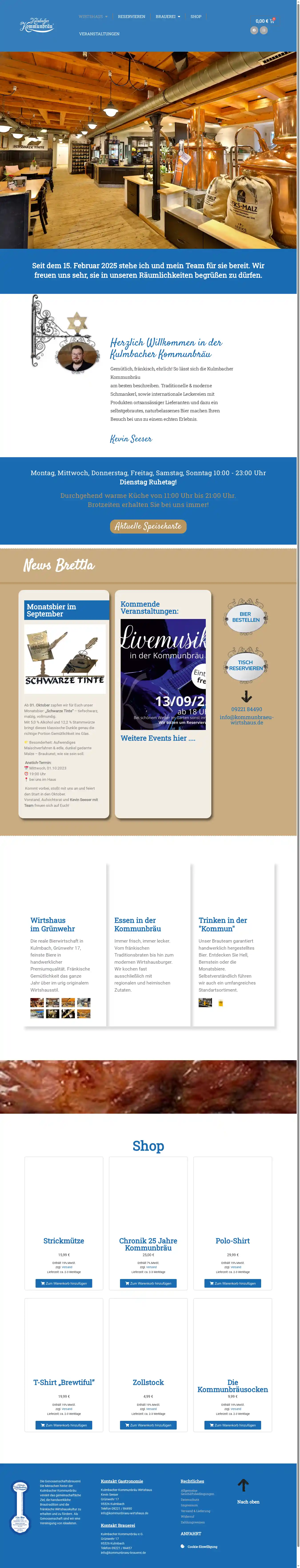Go to the Reservieren page

point(131,16)
